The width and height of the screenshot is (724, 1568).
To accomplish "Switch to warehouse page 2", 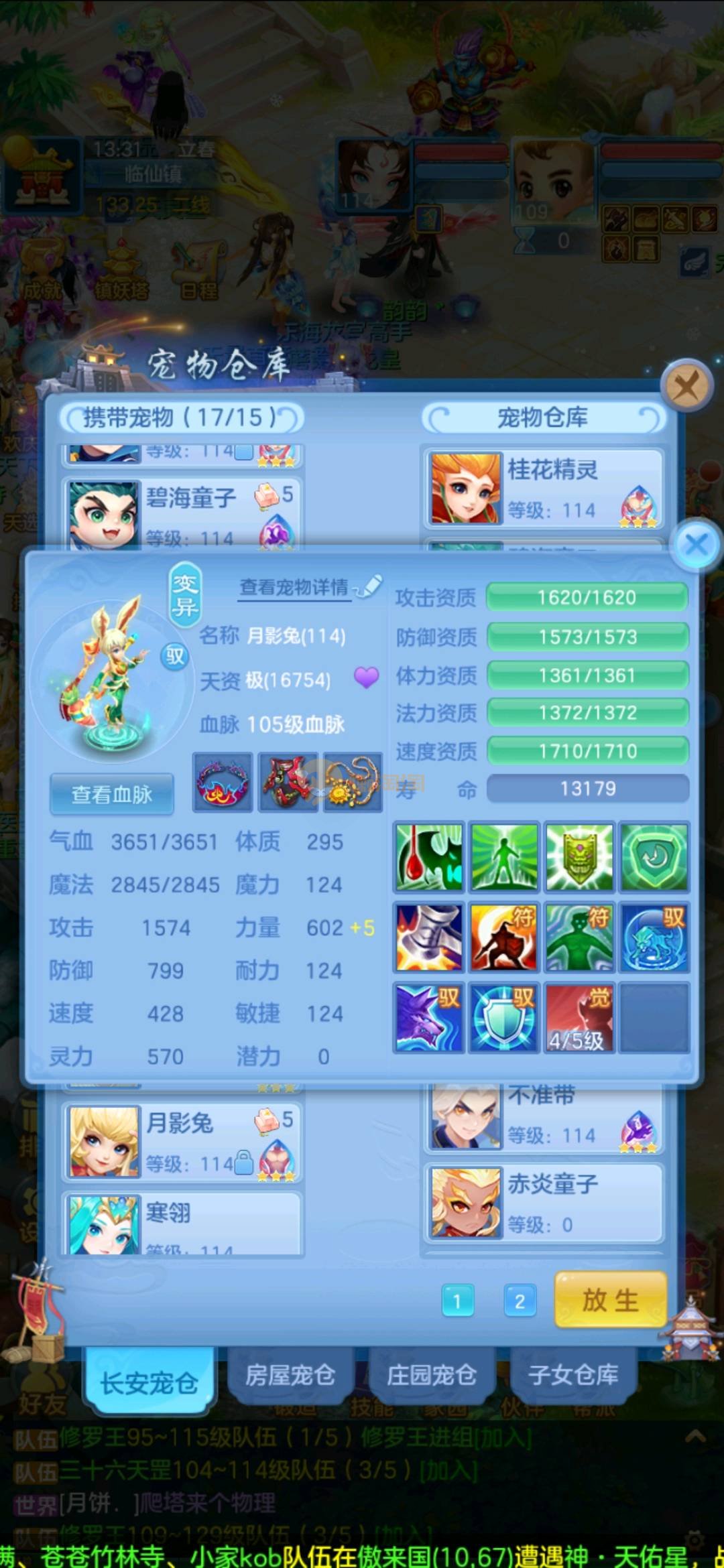I will 520,1301.
